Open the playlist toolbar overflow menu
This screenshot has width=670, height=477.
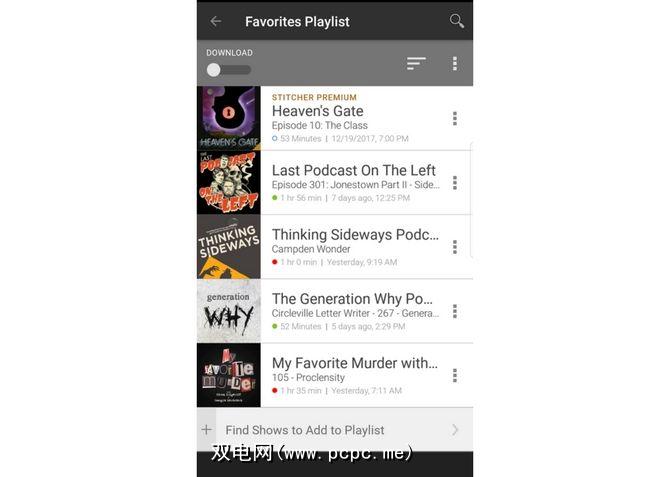coord(454,63)
